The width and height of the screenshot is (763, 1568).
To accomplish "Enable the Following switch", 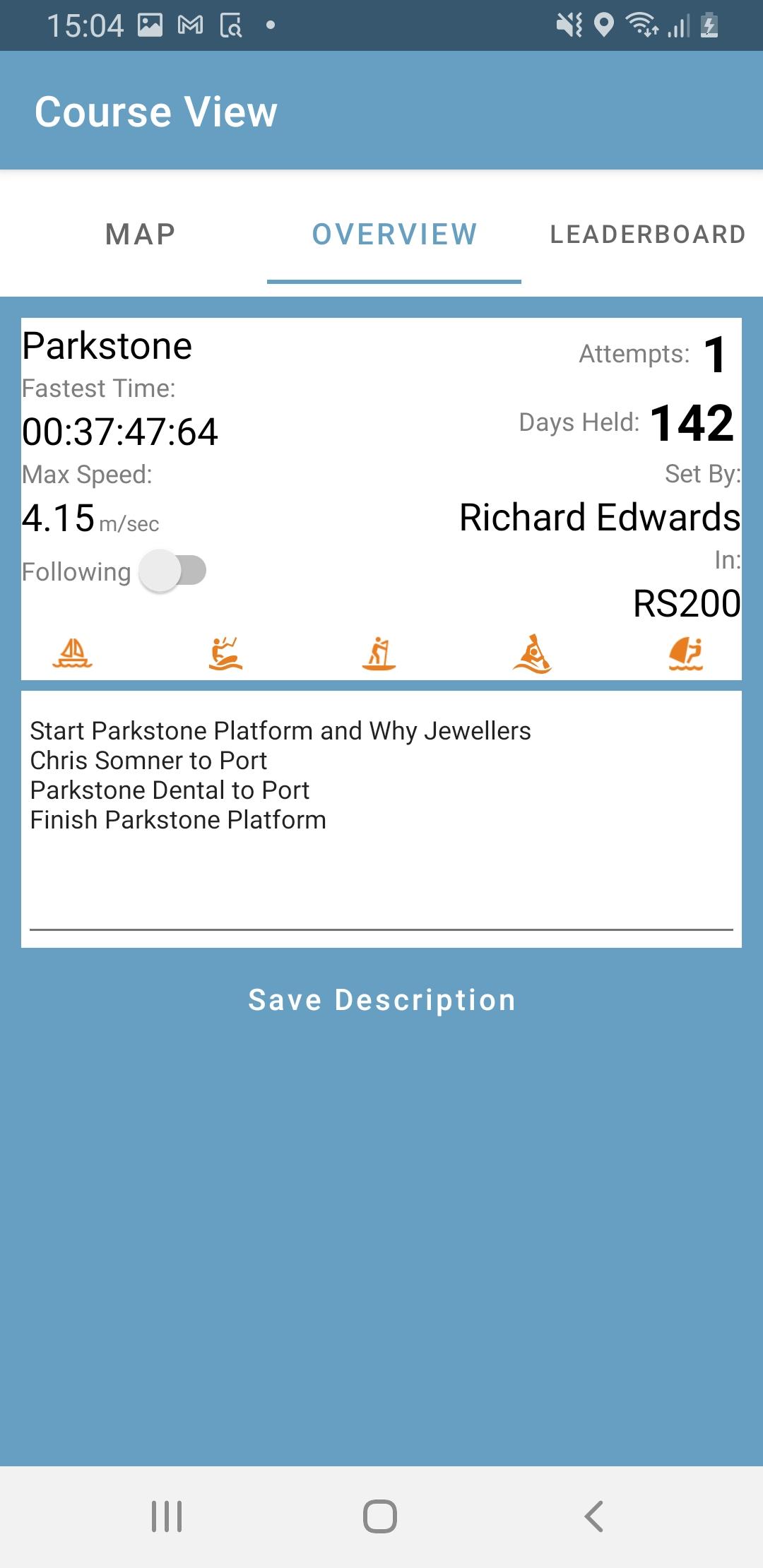I will coord(173,571).
